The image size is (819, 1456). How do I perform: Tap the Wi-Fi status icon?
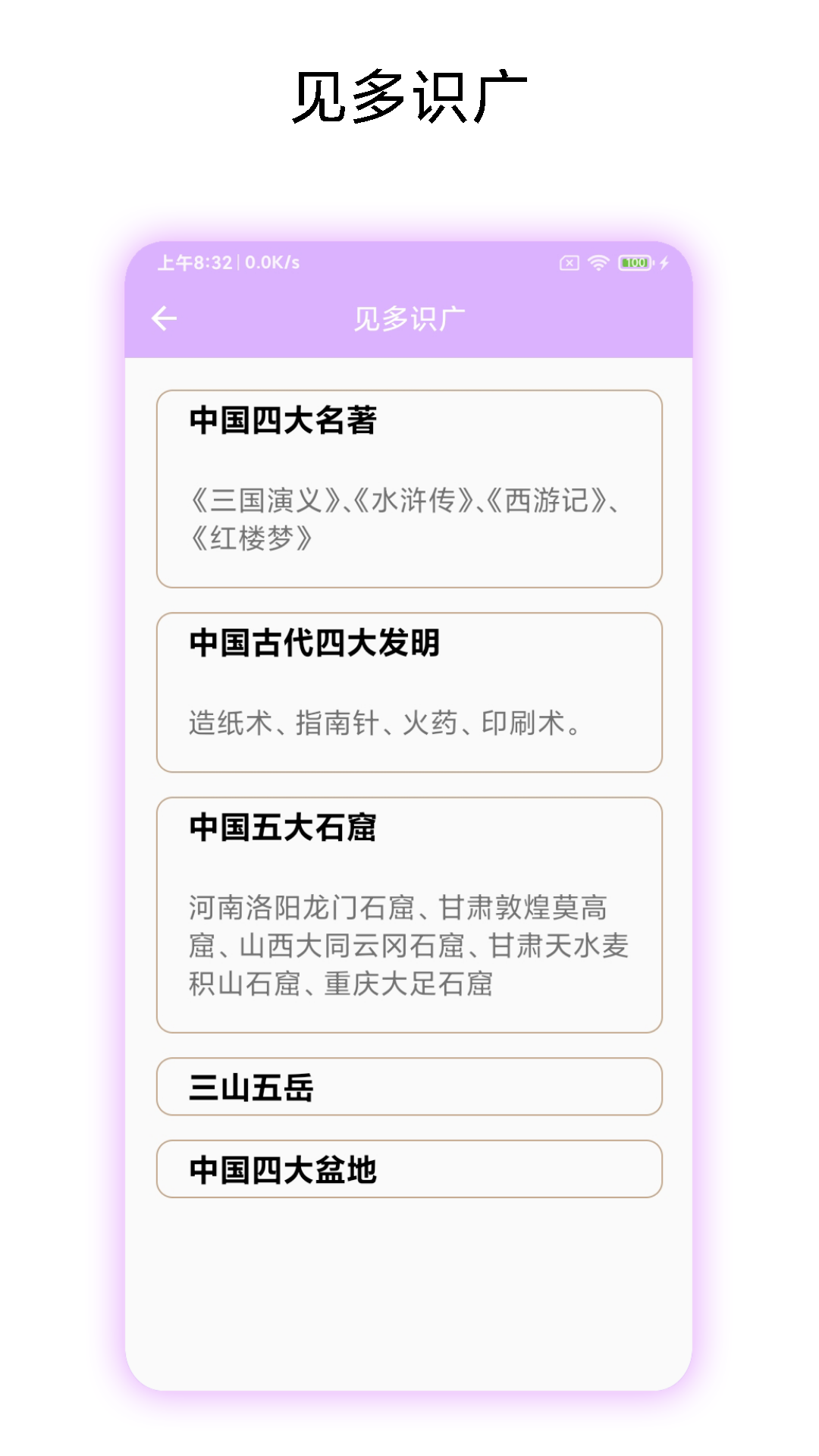pos(598,263)
